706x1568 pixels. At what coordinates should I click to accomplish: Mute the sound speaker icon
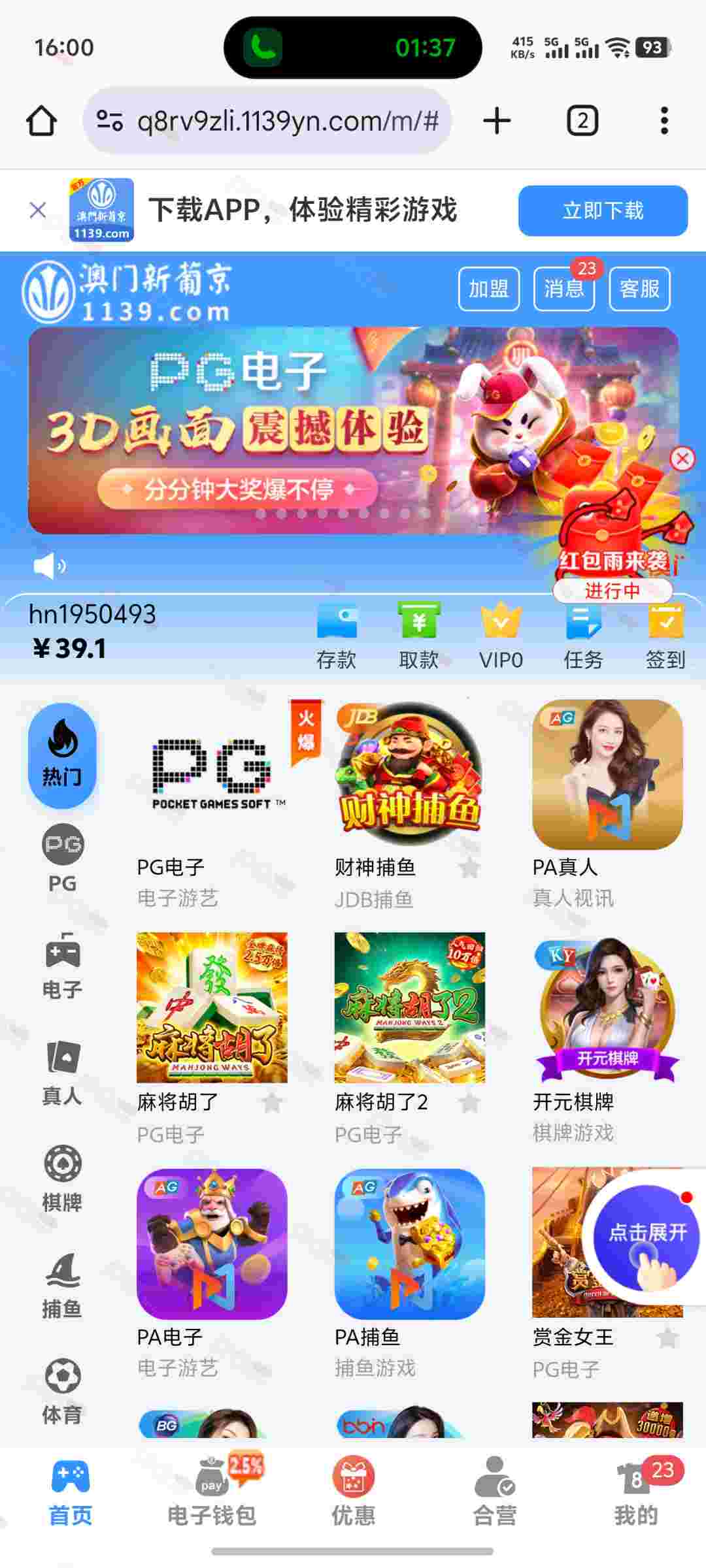click(49, 566)
